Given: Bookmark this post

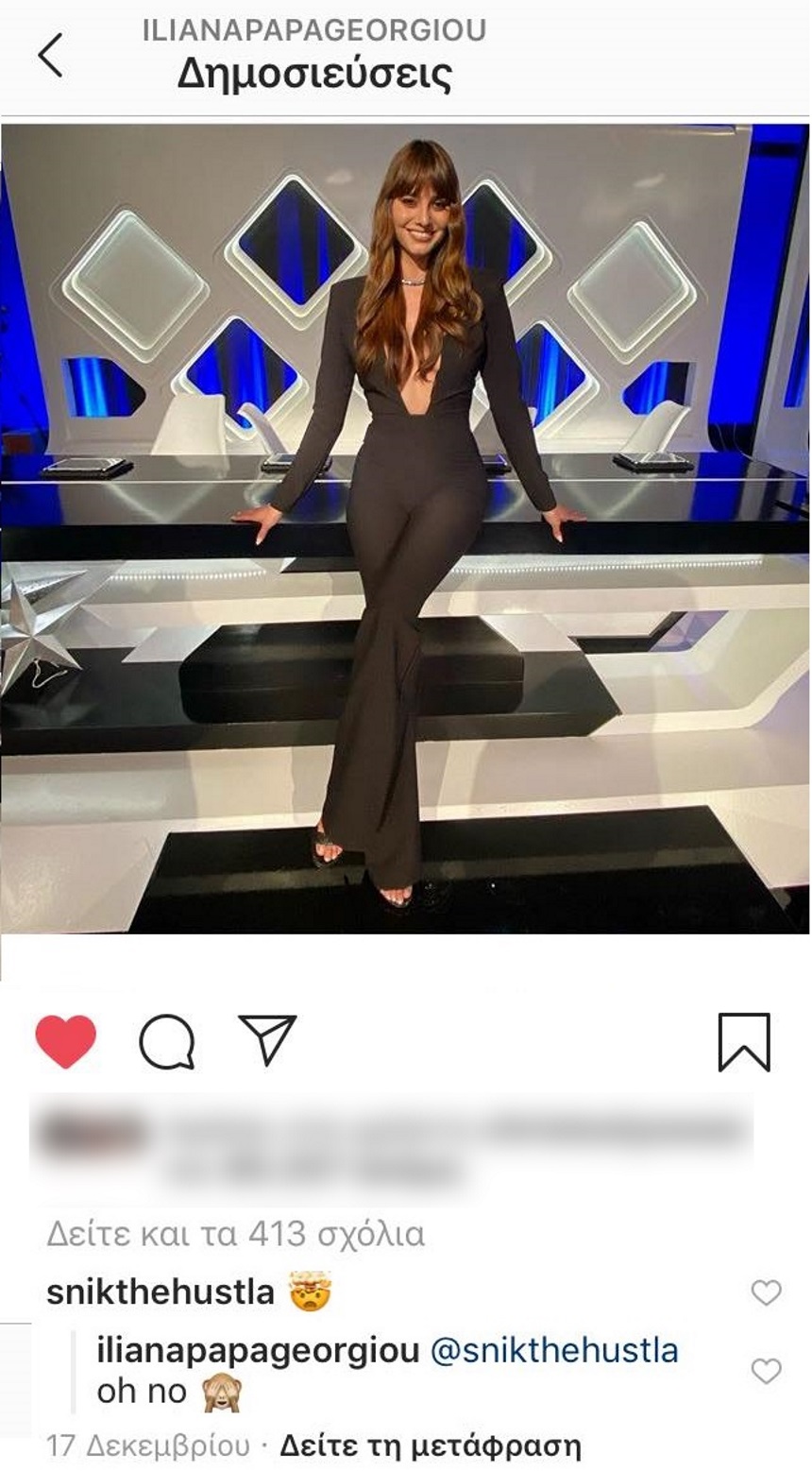Looking at the screenshot, I should coord(744,1042).
